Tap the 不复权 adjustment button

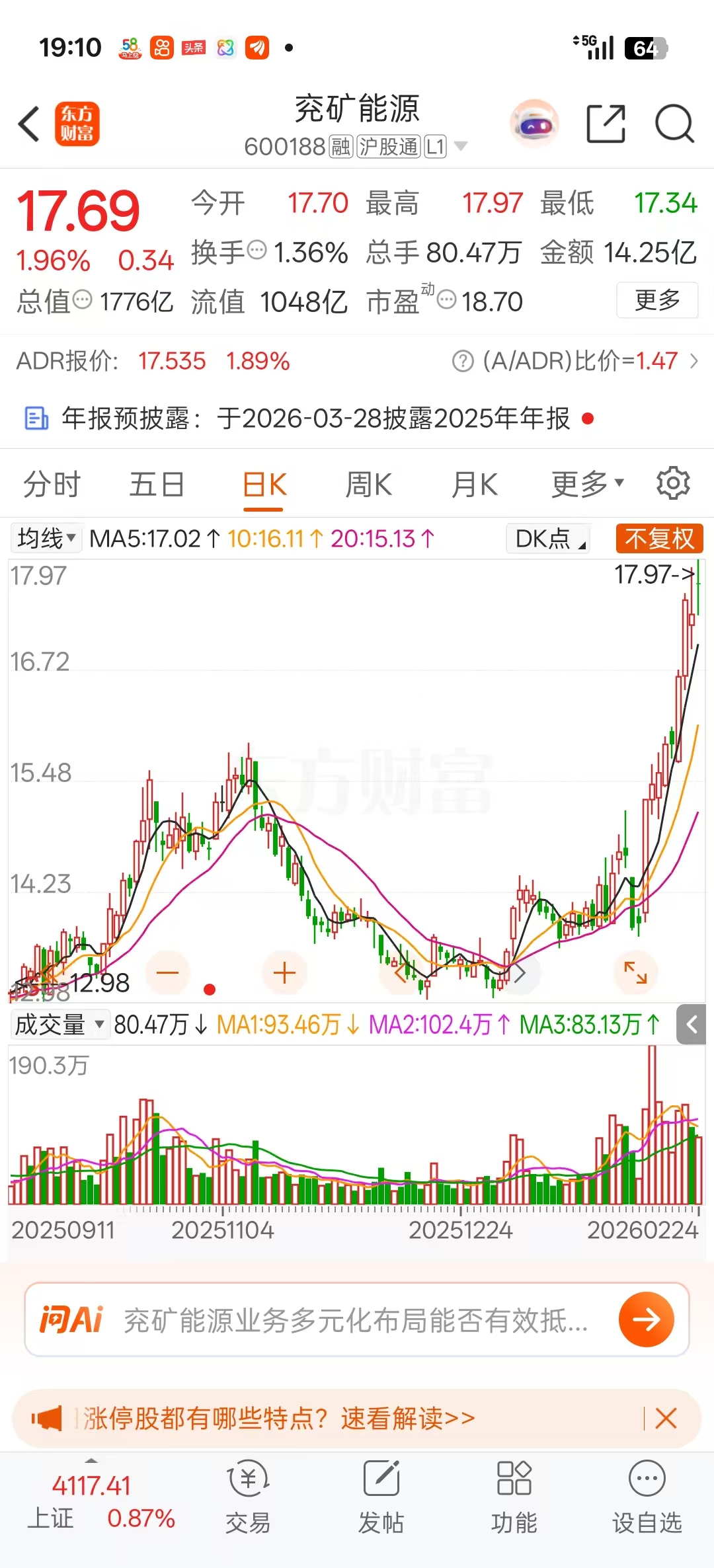[x=659, y=538]
